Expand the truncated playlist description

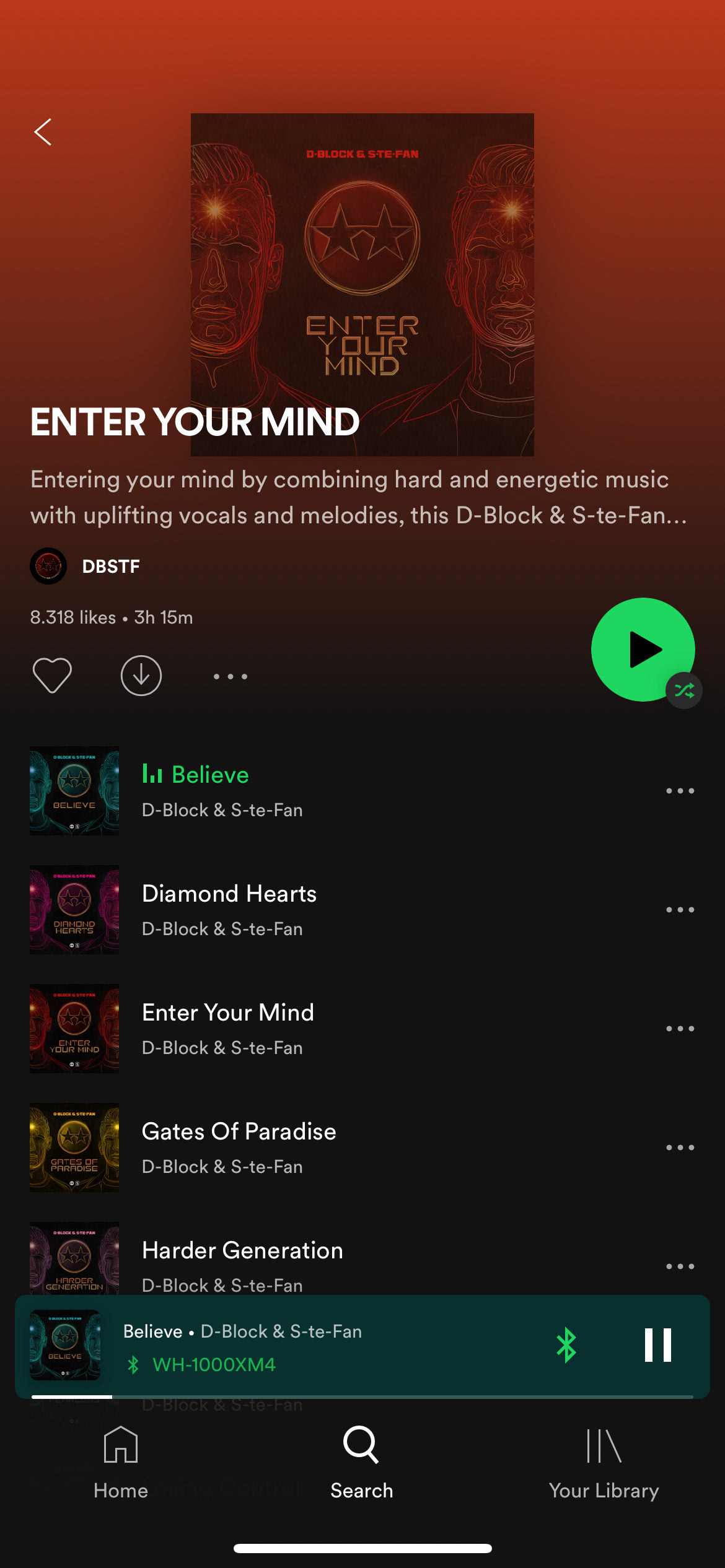pyautogui.click(x=359, y=497)
